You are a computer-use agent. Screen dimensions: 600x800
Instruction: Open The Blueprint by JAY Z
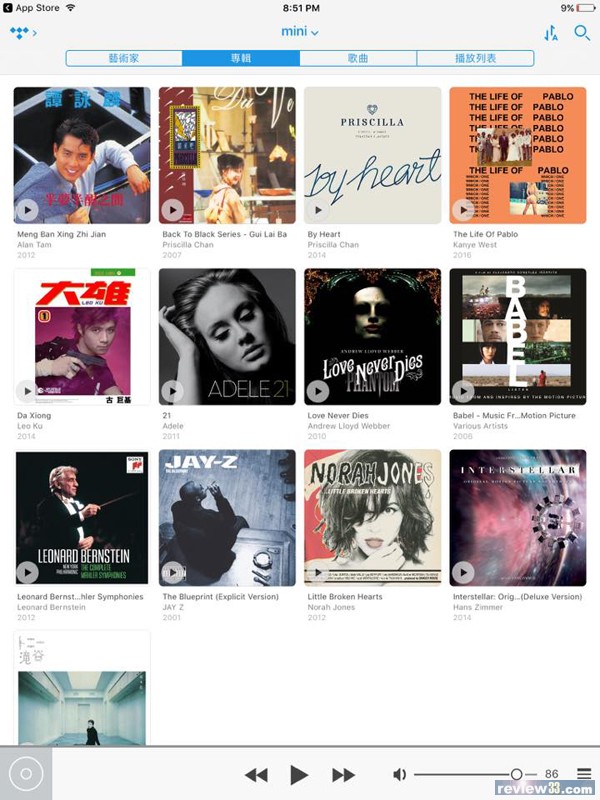[227, 518]
